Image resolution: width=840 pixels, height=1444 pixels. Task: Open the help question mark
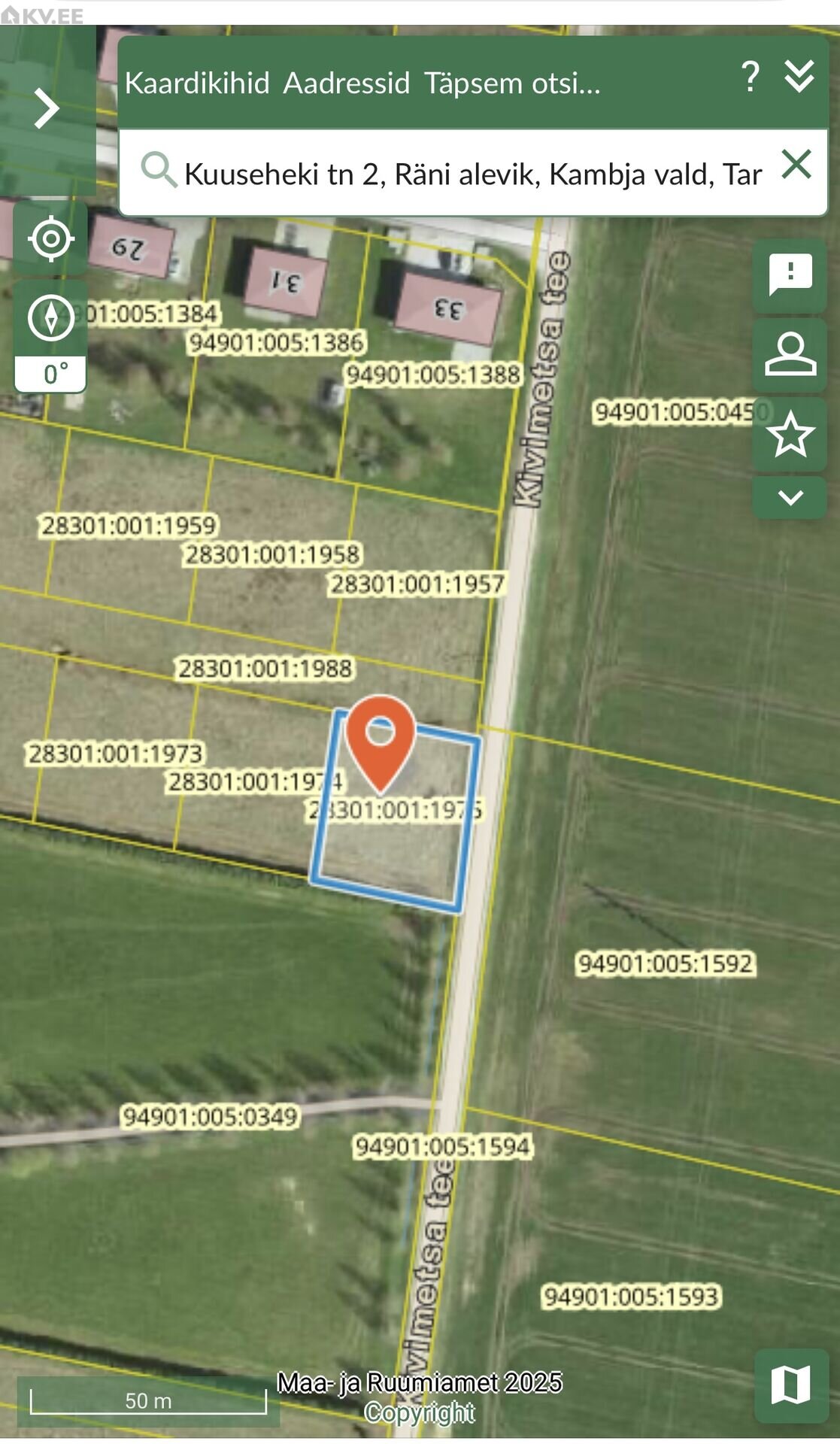749,77
